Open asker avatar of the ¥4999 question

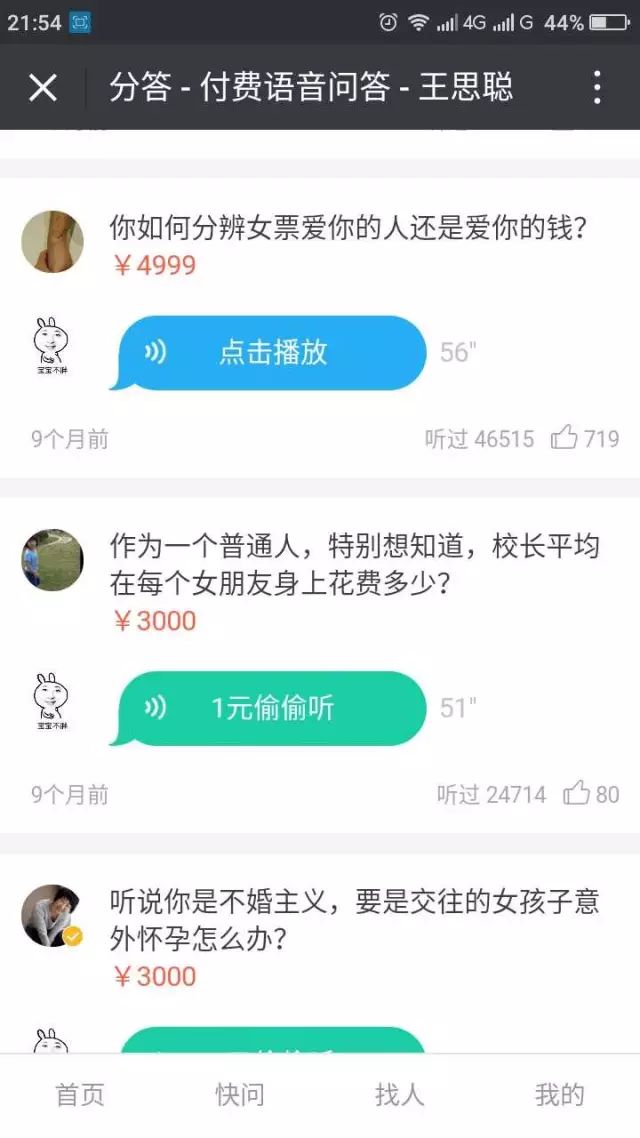(x=52, y=241)
